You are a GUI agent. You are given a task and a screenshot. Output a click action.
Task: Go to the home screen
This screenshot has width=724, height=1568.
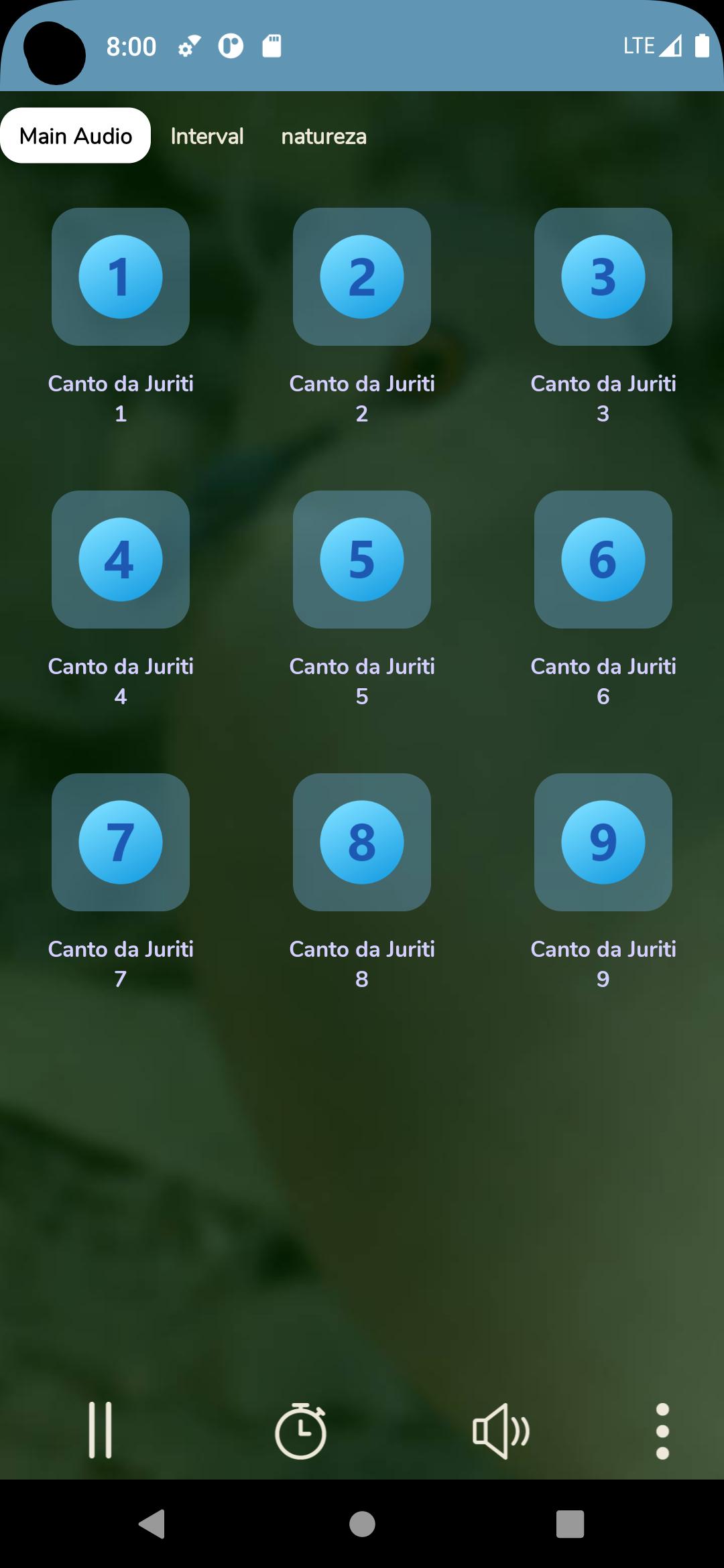click(362, 1524)
